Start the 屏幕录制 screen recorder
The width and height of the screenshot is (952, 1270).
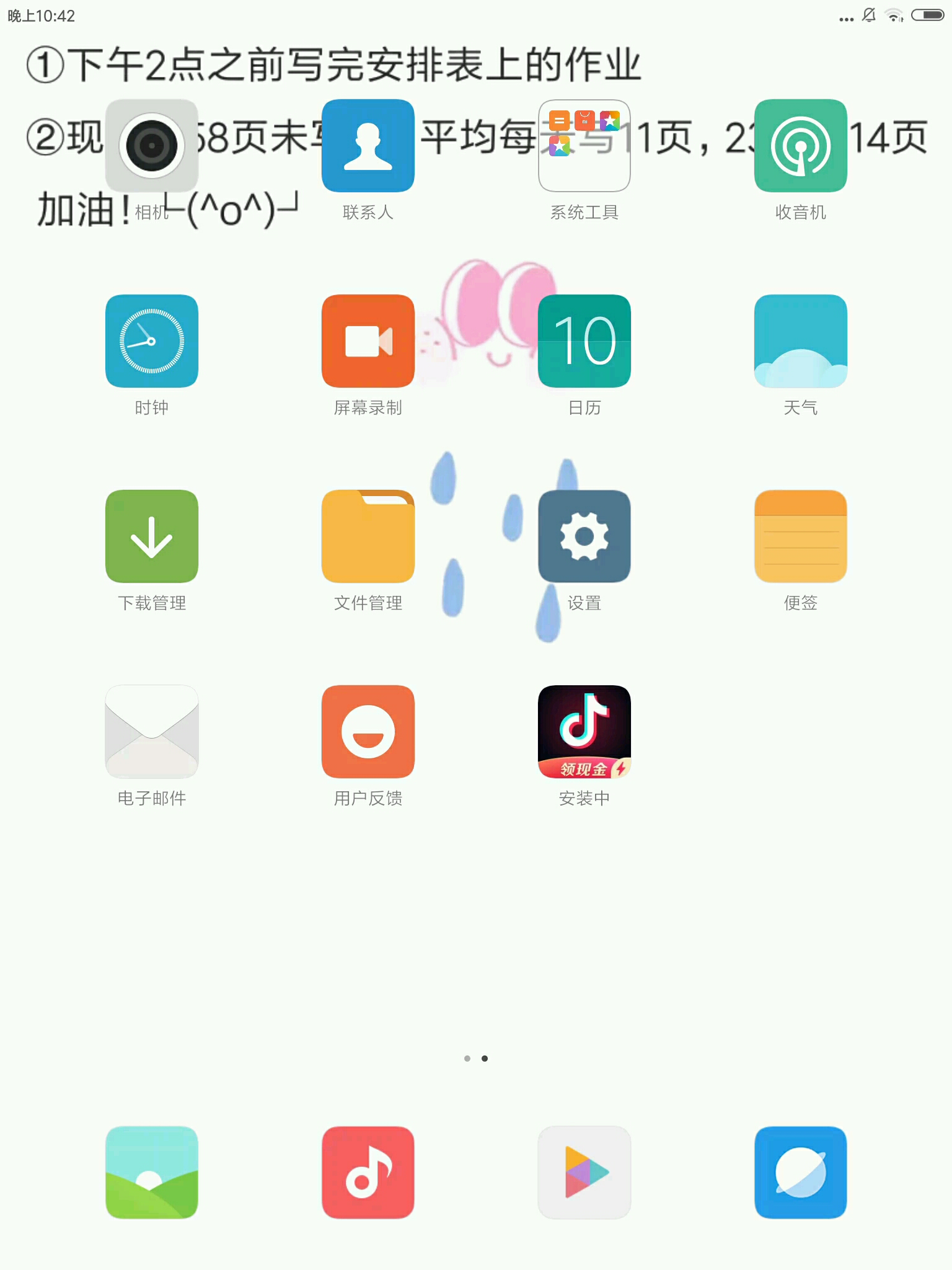[368, 341]
